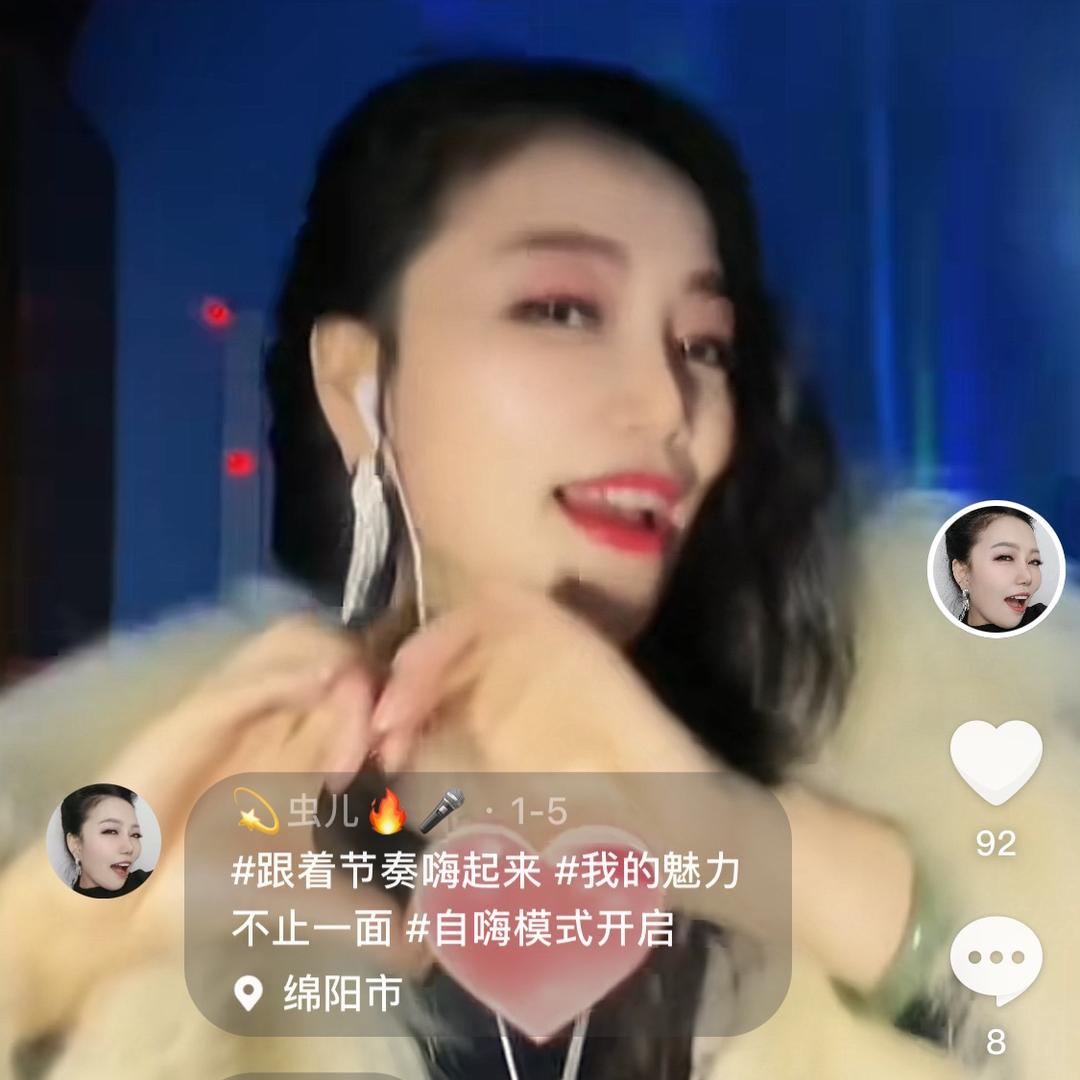Open the comments speech bubble
Screen dimensions: 1080x1080
click(x=995, y=959)
